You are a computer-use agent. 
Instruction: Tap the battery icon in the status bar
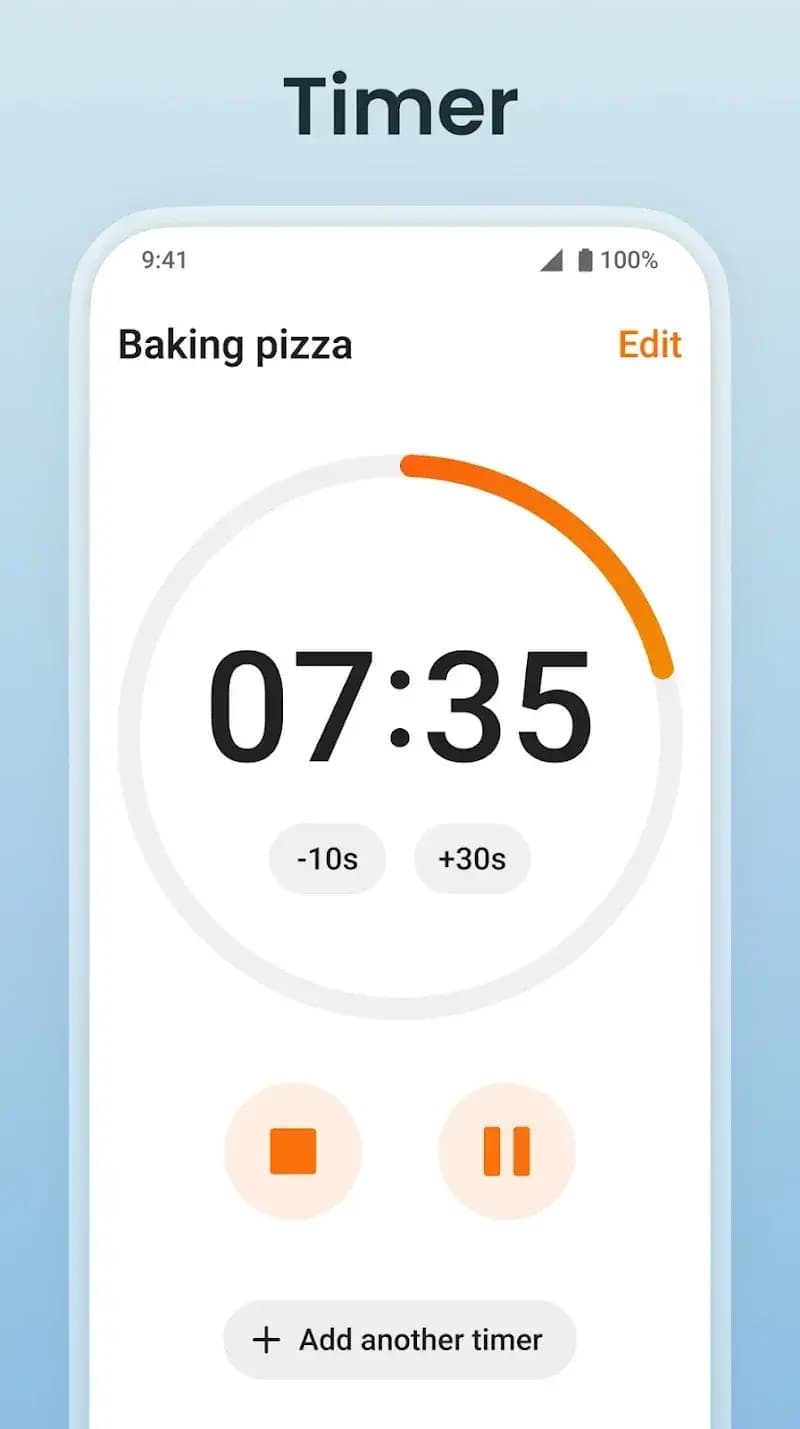[583, 260]
